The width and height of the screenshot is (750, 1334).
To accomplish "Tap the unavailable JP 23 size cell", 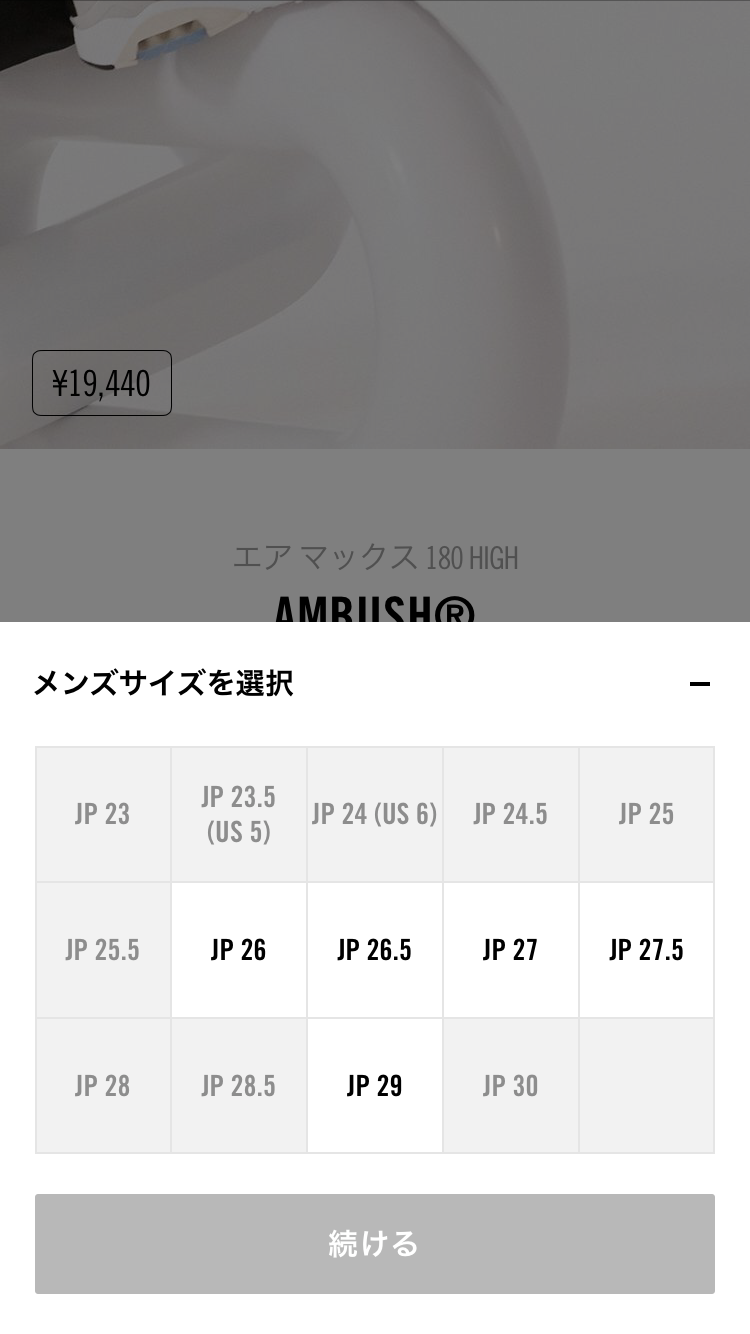I will (x=102, y=814).
